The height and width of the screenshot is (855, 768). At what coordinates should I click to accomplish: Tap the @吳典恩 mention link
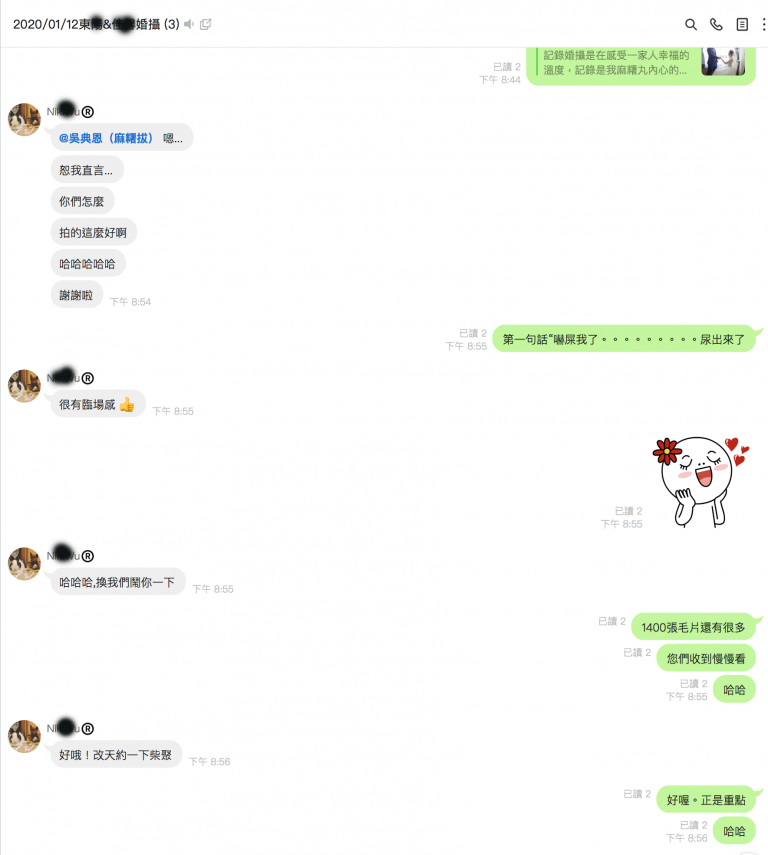[107, 138]
